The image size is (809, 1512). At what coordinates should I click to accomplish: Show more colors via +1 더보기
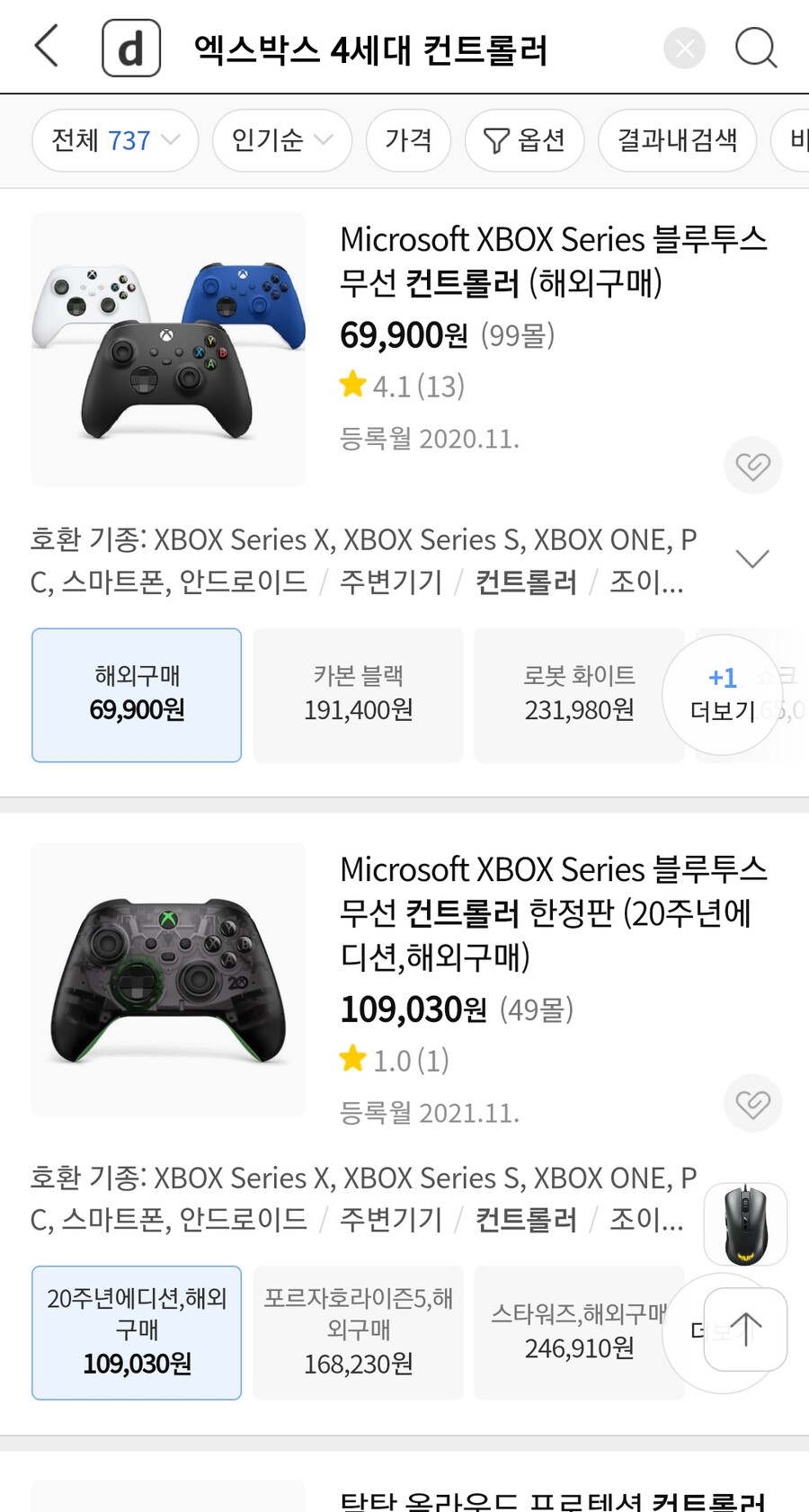point(724,694)
